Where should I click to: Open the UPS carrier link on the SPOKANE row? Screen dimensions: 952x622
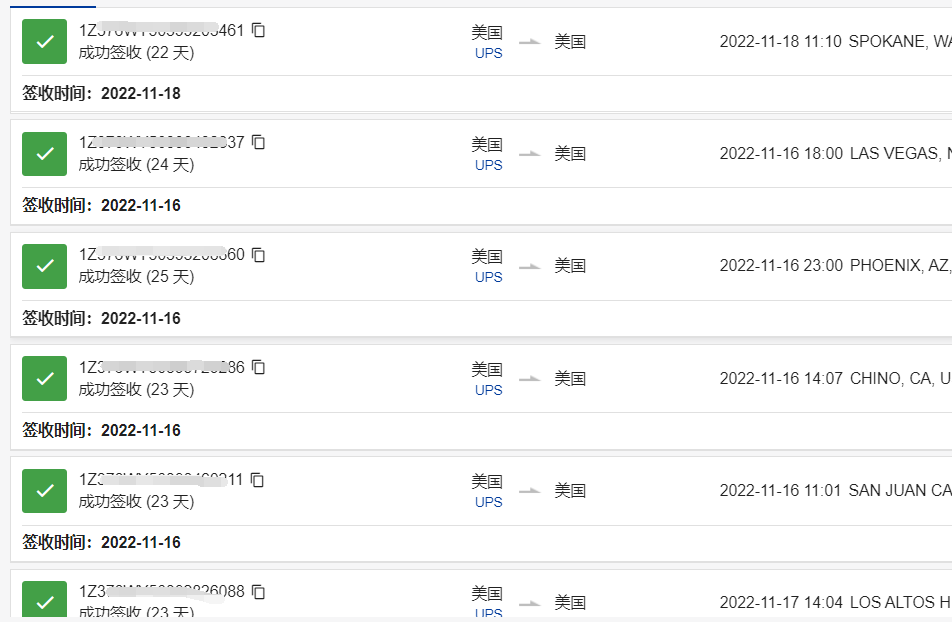pos(488,53)
